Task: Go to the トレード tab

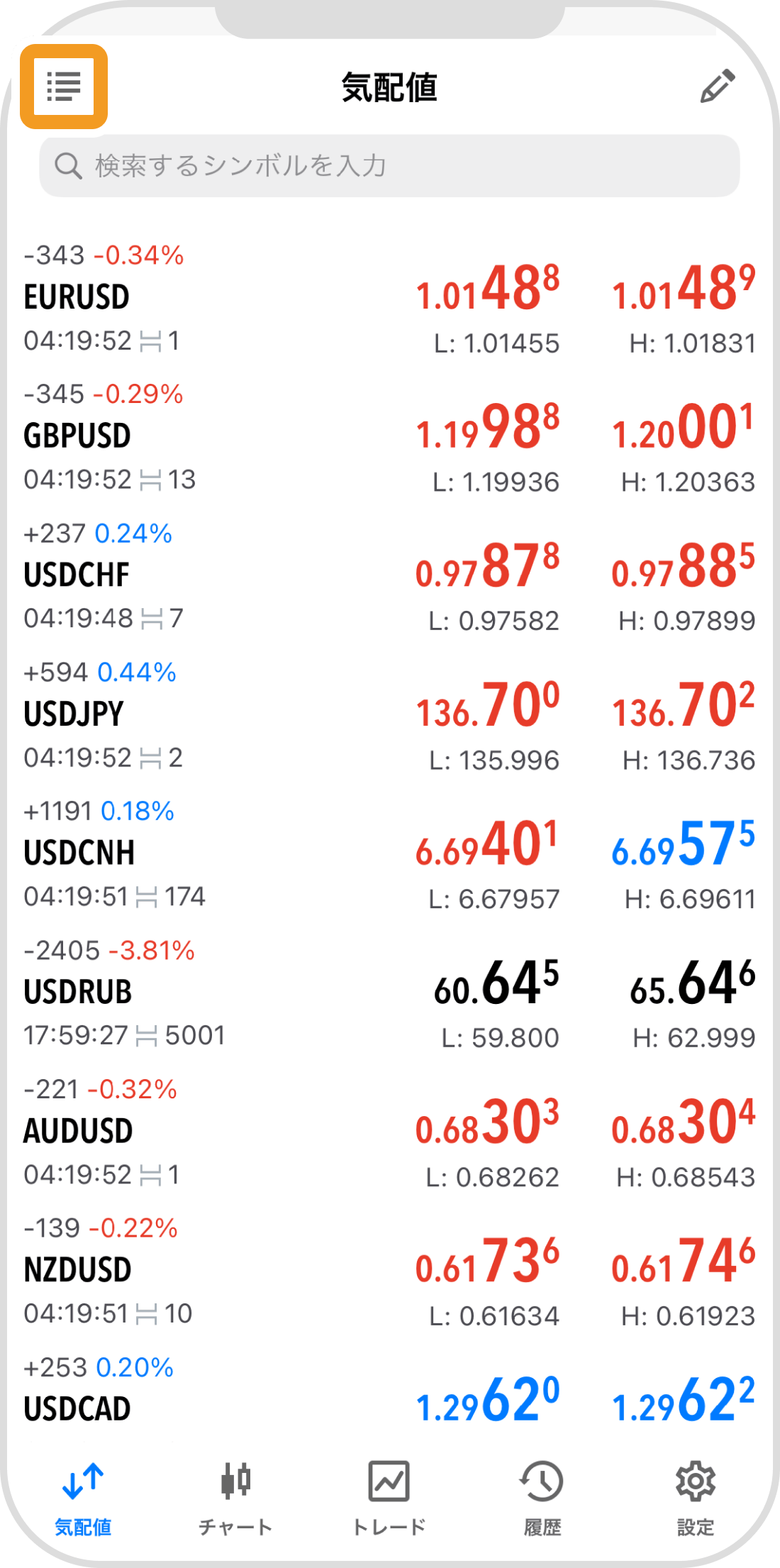Action: [x=389, y=1497]
